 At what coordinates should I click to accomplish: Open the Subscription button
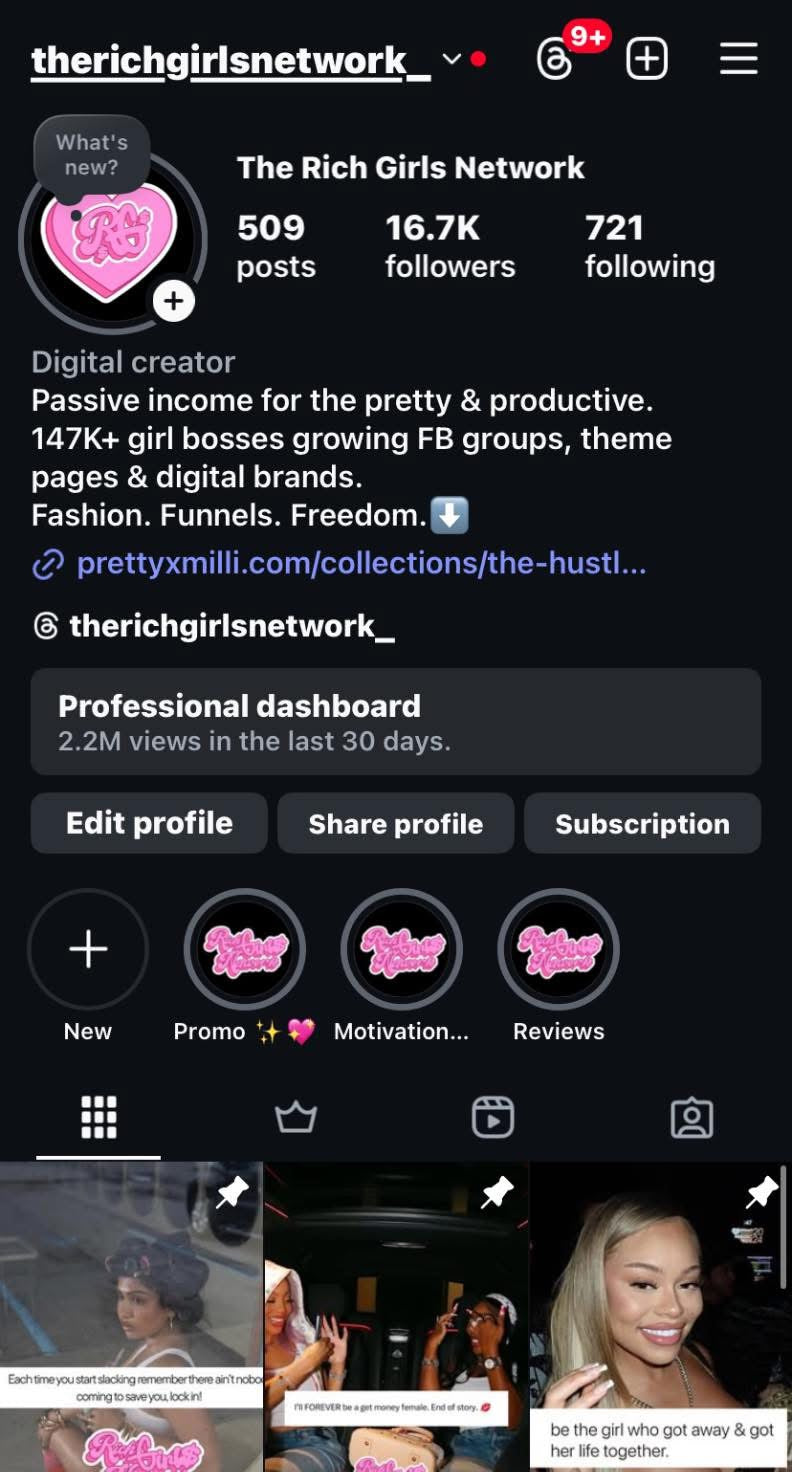[642, 823]
